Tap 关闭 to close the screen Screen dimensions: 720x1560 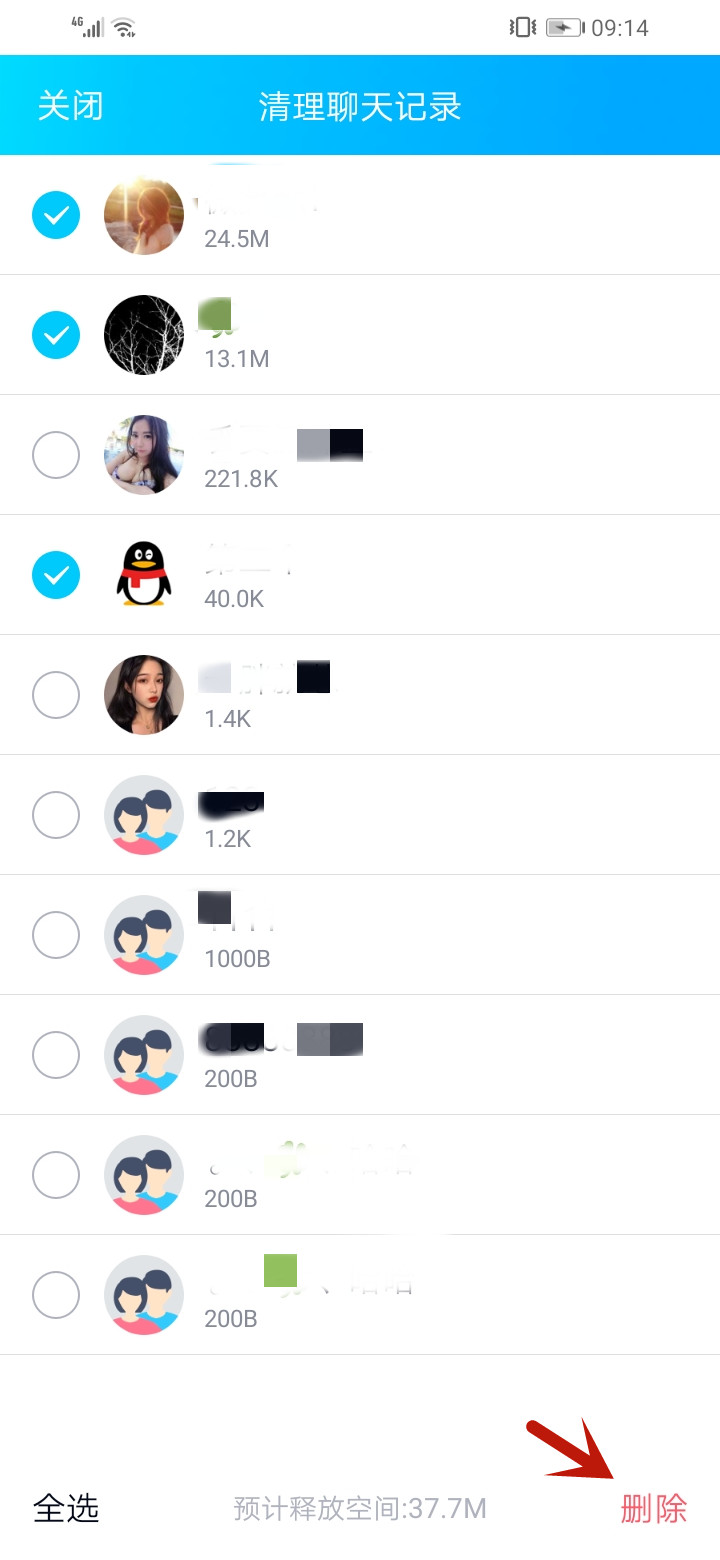pyautogui.click(x=70, y=106)
